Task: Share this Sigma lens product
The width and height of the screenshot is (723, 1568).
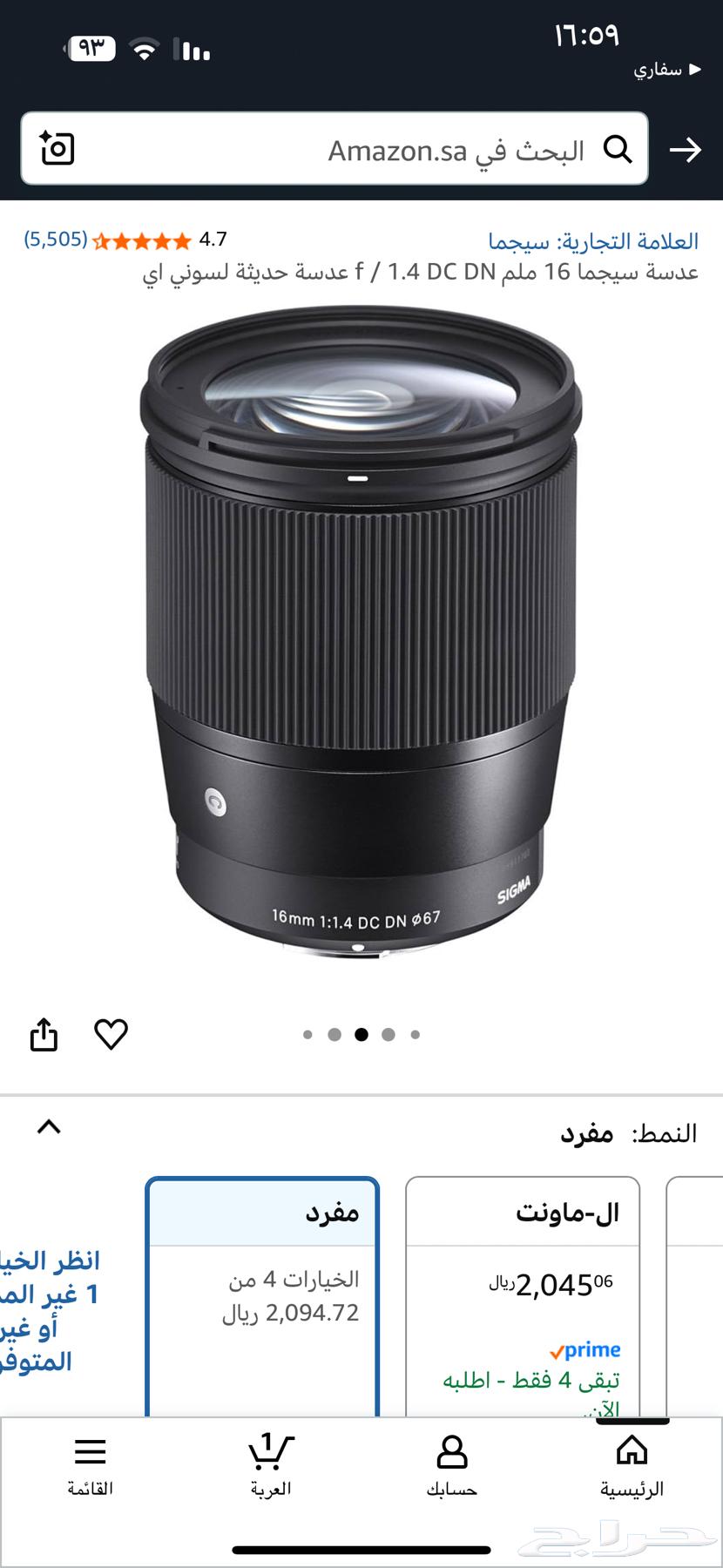Action: click(44, 1035)
